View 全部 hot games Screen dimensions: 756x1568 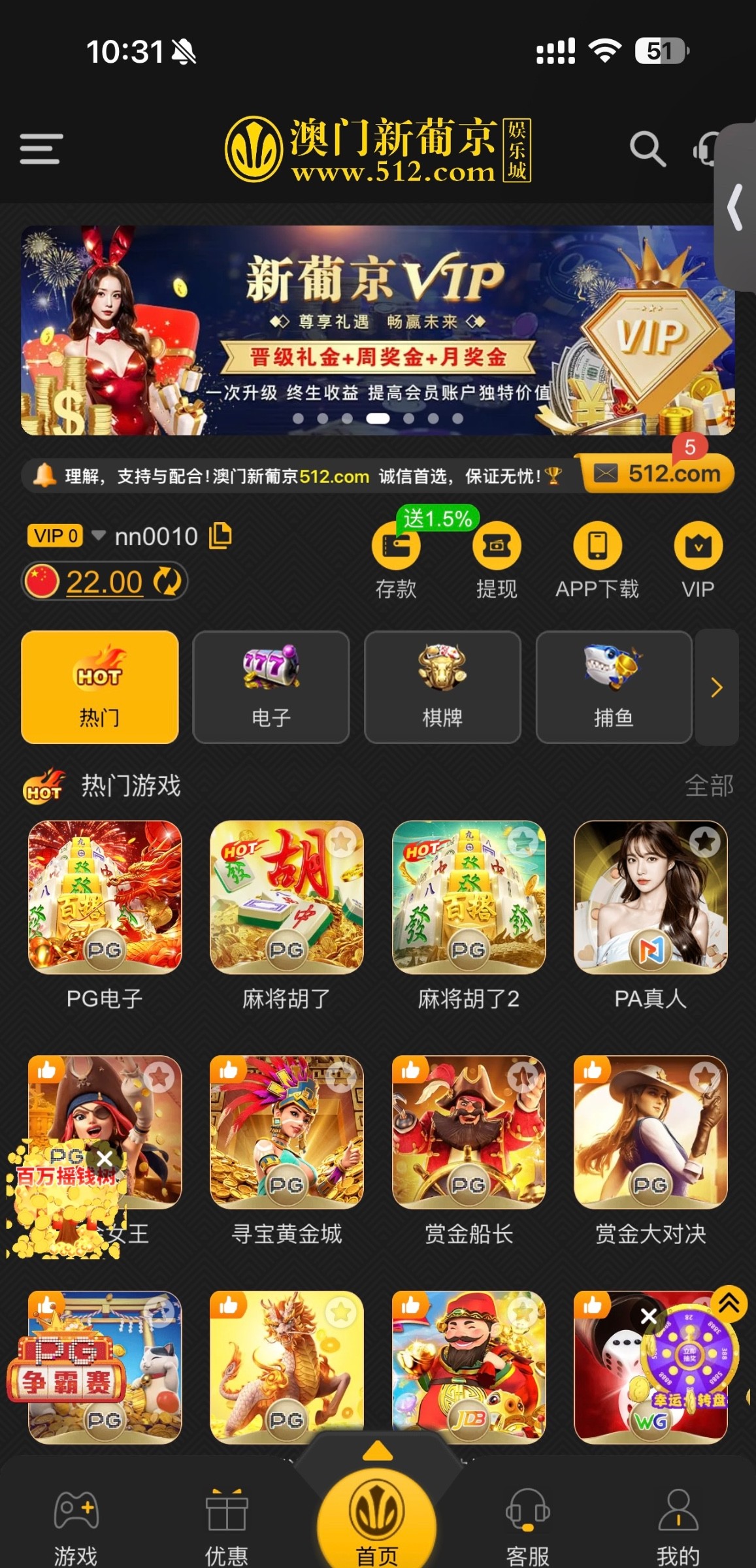709,785
